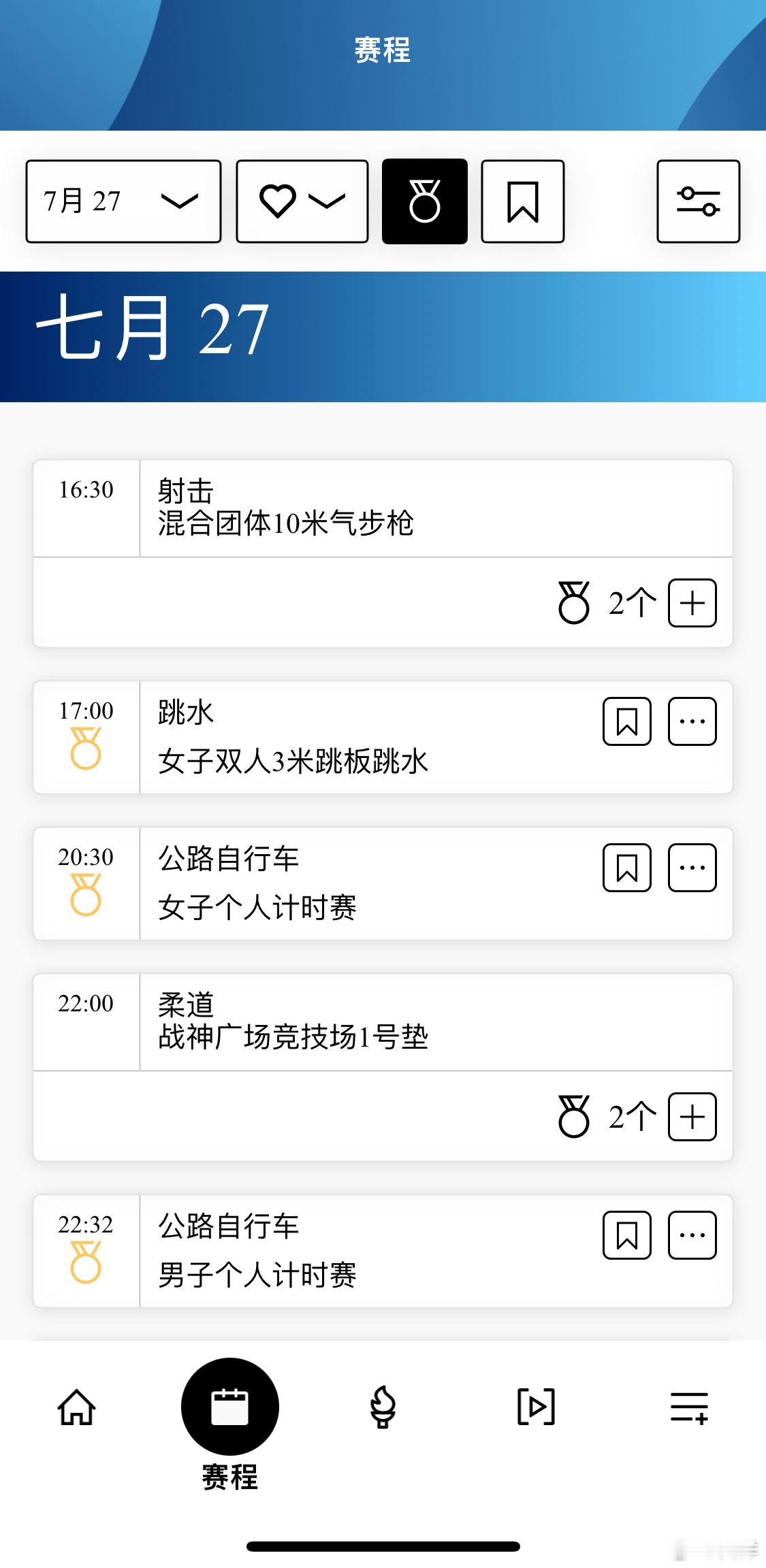Bookmark the 男子个人计时赛 event

coord(627,1235)
